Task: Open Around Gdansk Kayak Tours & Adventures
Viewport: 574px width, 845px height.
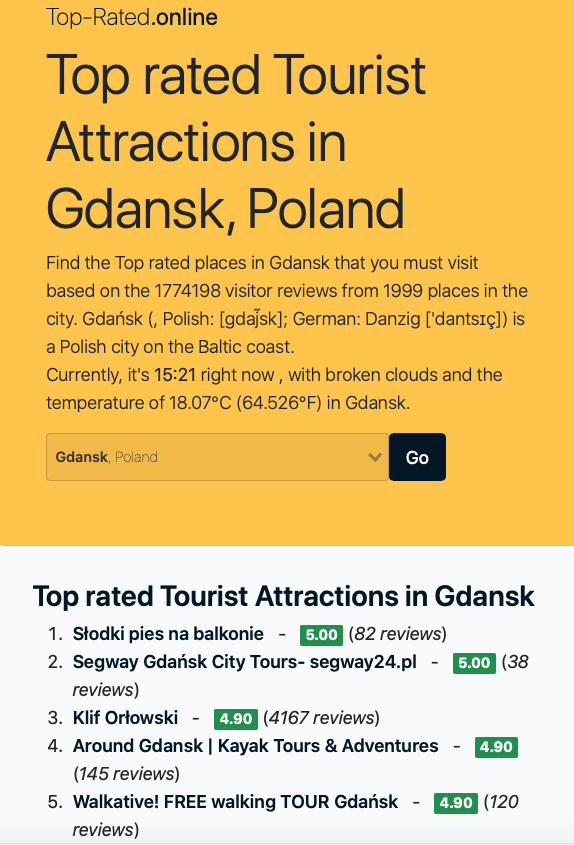Action: 255,746
